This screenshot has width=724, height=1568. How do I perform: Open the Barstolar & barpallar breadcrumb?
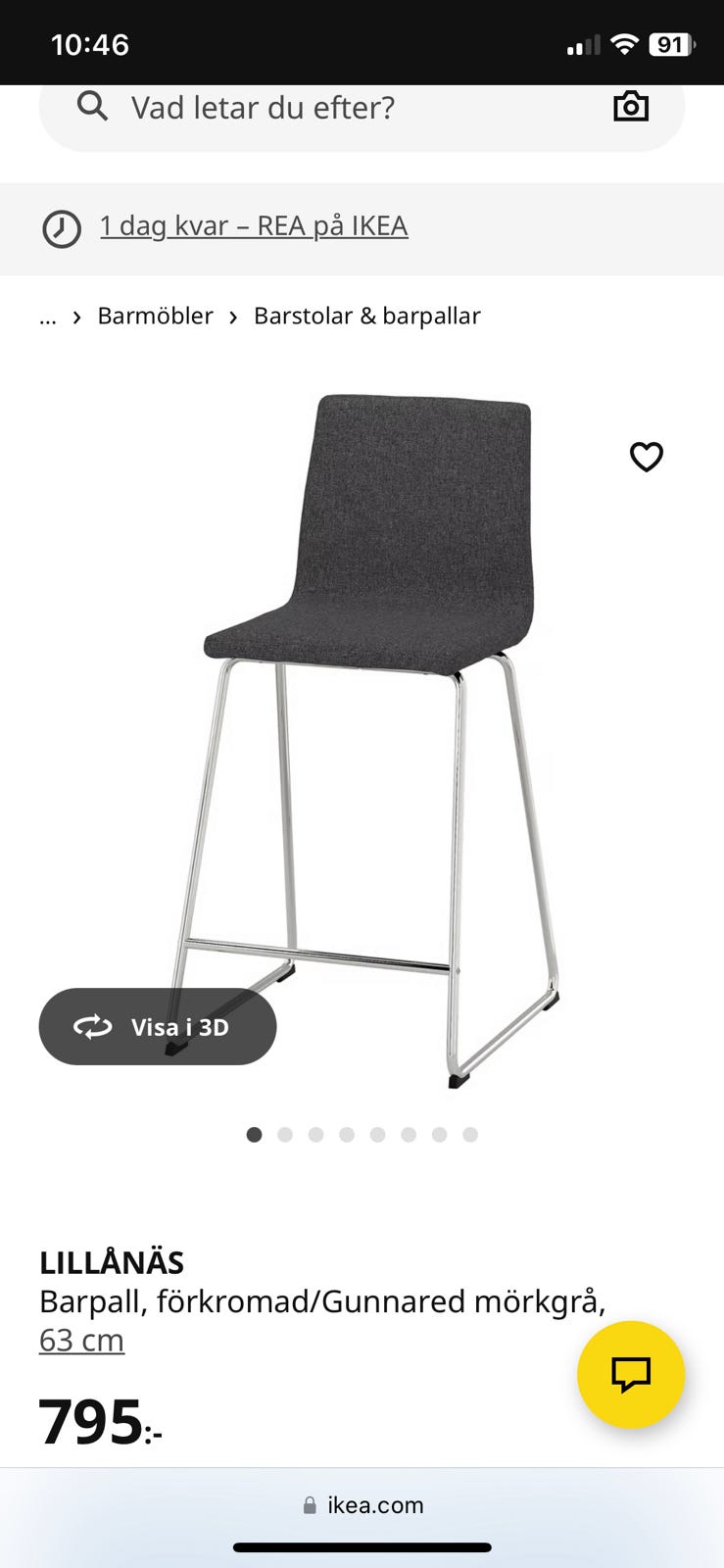point(367,317)
